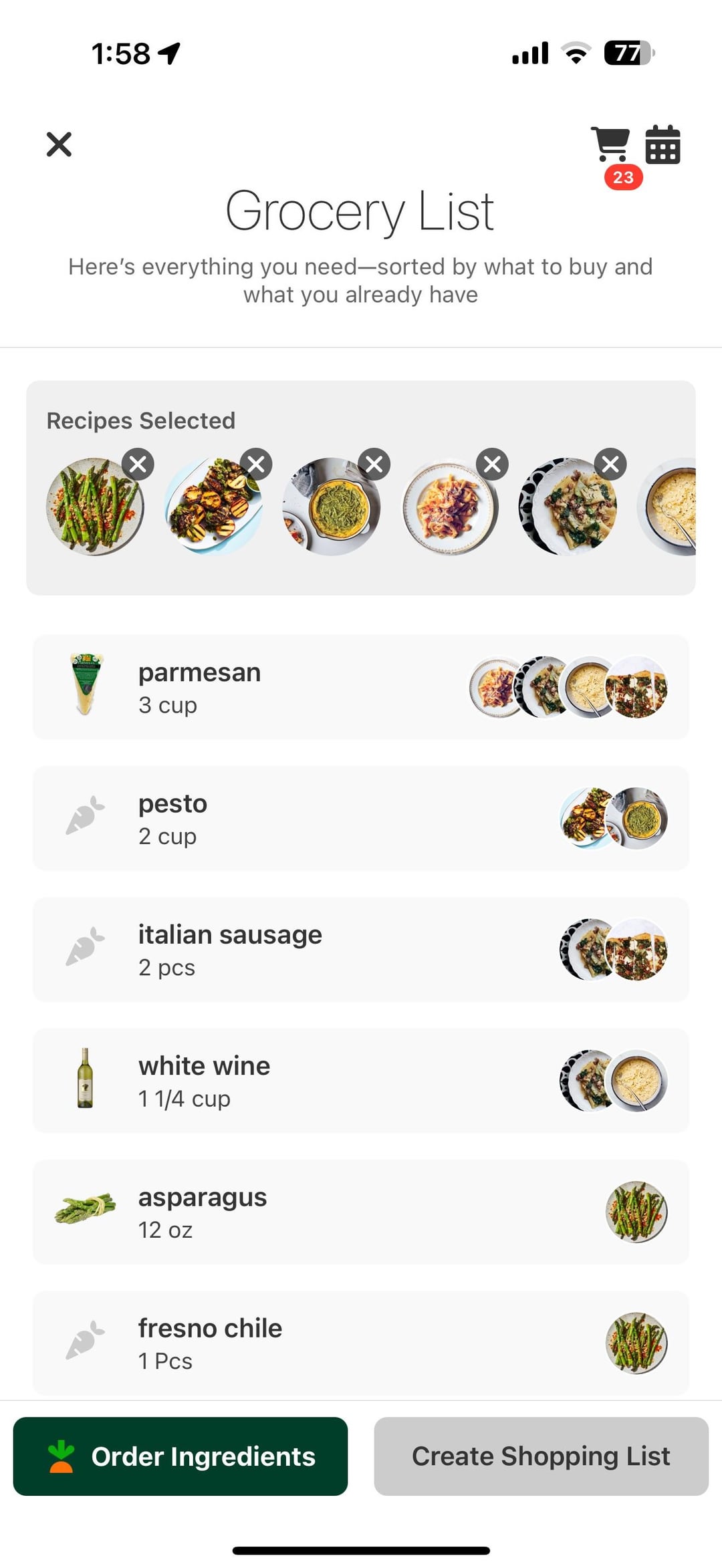Open the meal calendar
722x1568 pixels.
[x=663, y=144]
